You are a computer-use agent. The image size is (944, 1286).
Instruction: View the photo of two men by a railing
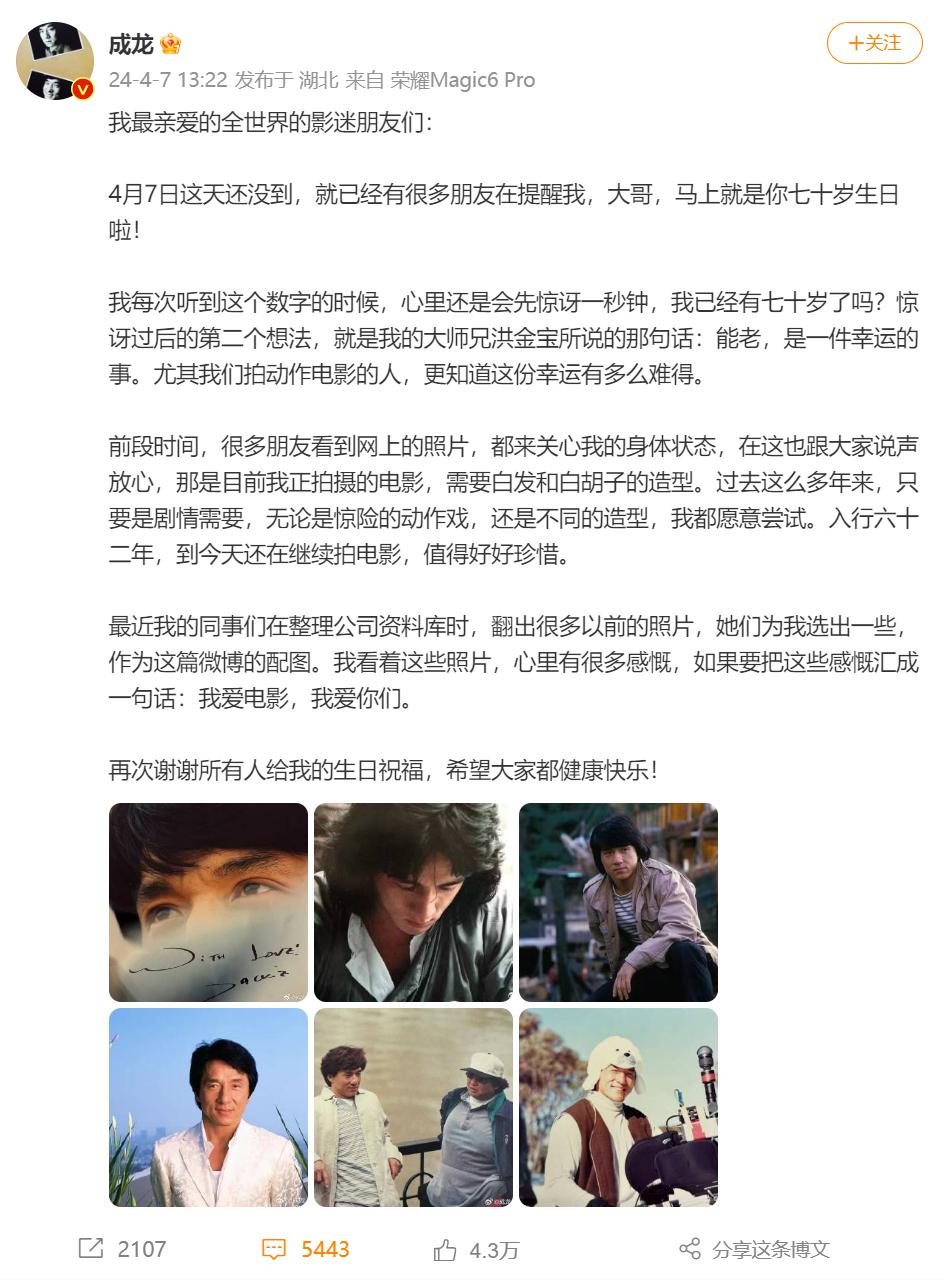coord(413,1107)
